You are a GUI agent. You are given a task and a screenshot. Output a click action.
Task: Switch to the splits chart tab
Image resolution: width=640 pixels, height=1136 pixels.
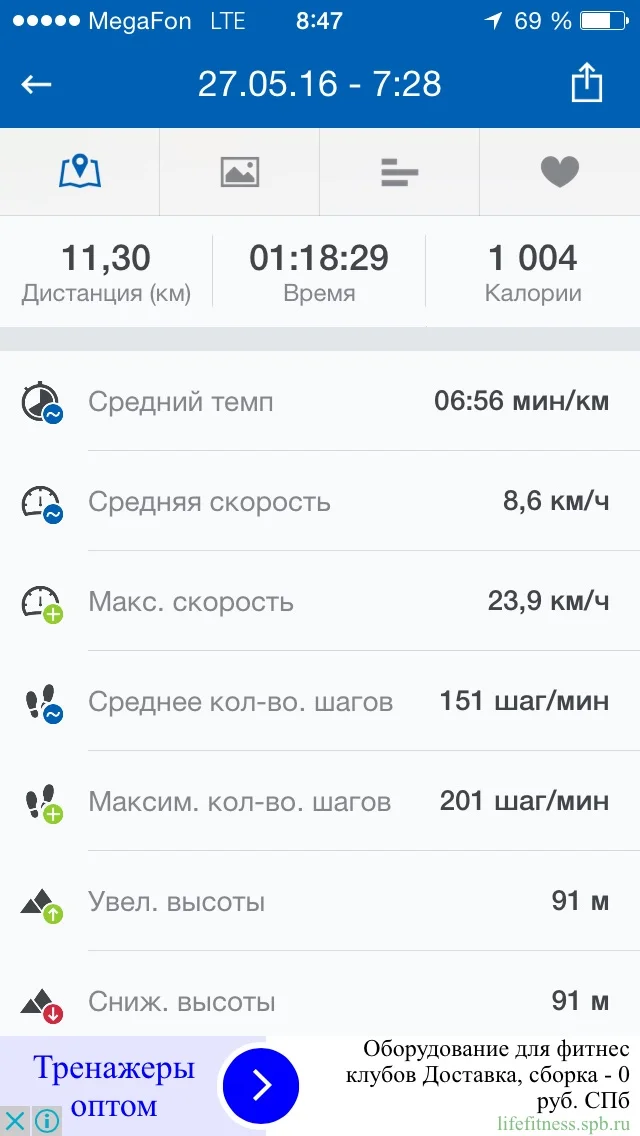pos(400,172)
